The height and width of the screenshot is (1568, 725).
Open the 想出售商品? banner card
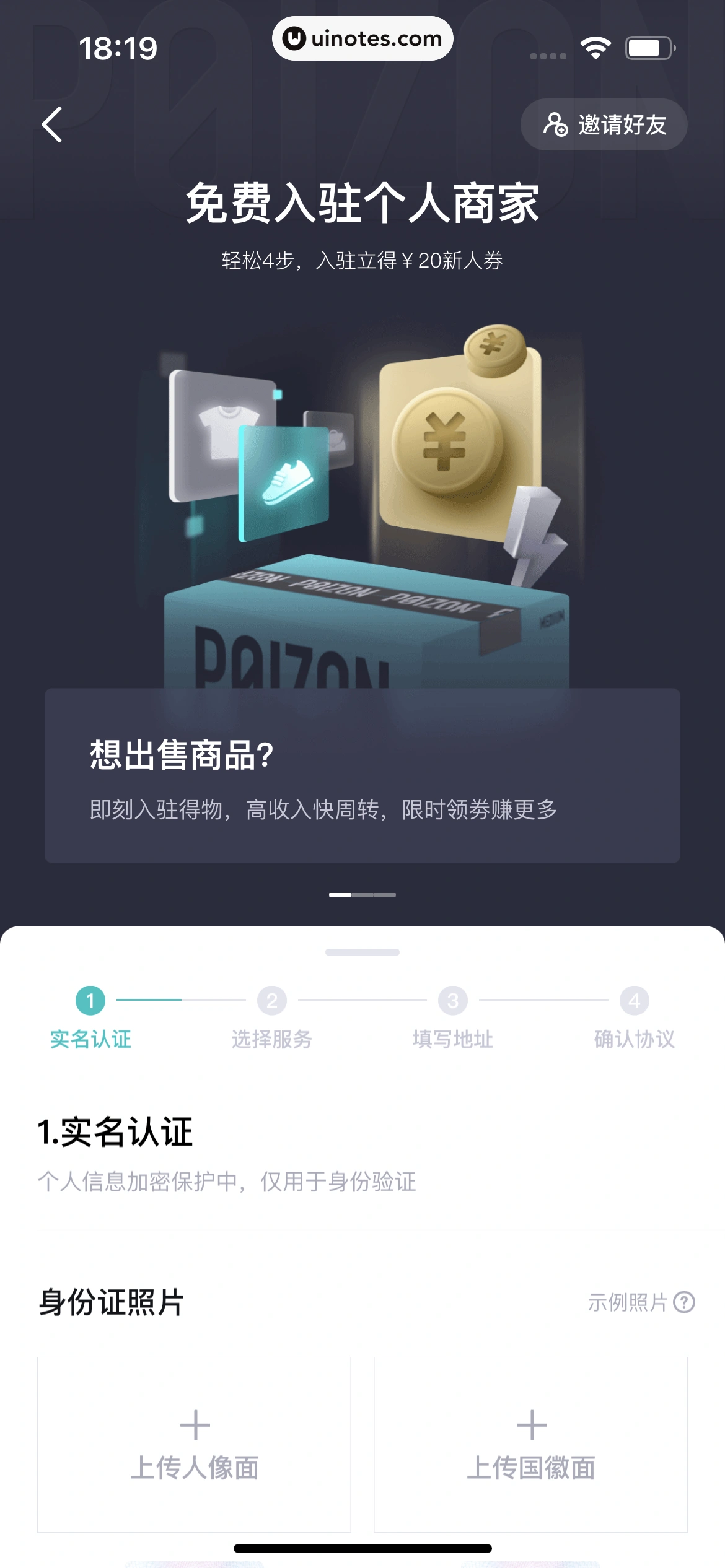click(362, 775)
